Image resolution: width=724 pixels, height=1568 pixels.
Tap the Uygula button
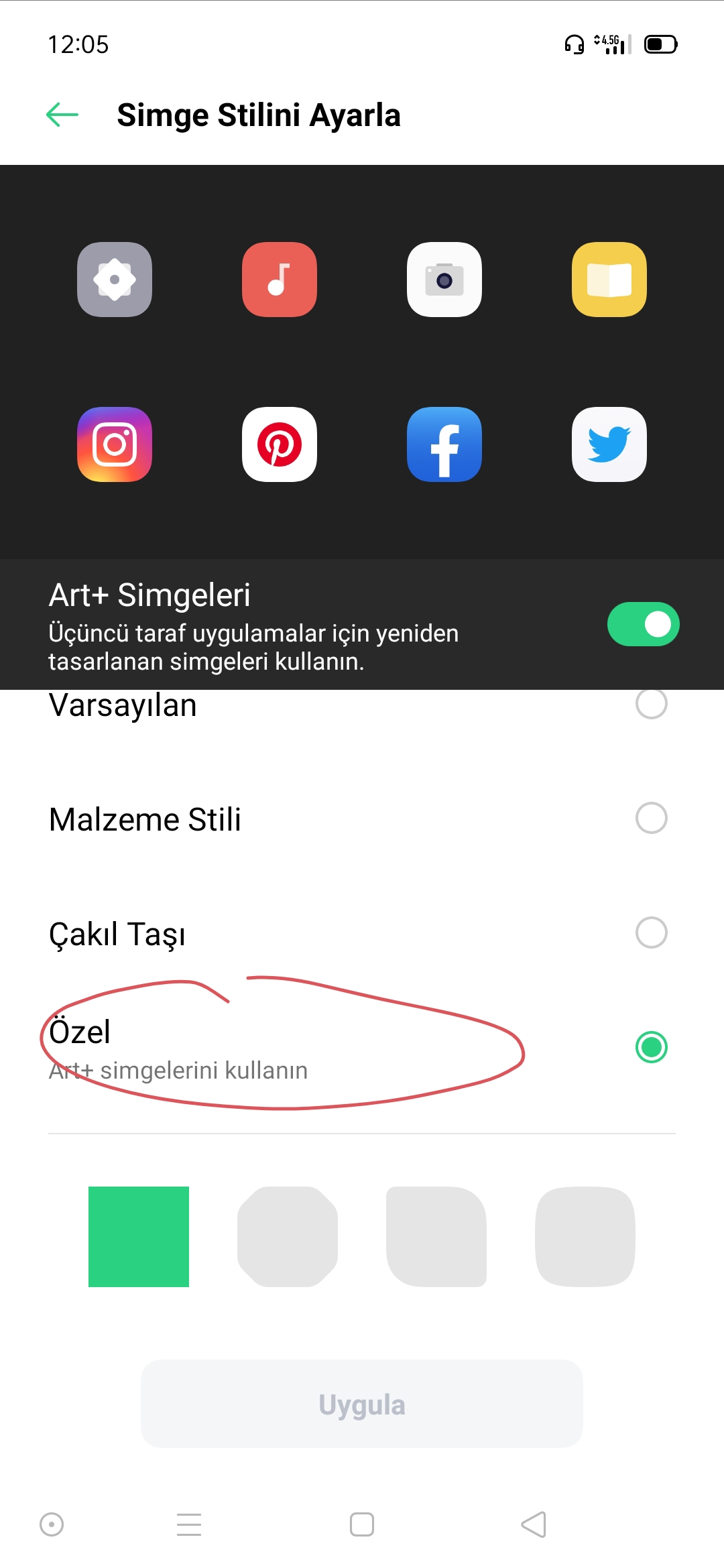coord(362,1404)
